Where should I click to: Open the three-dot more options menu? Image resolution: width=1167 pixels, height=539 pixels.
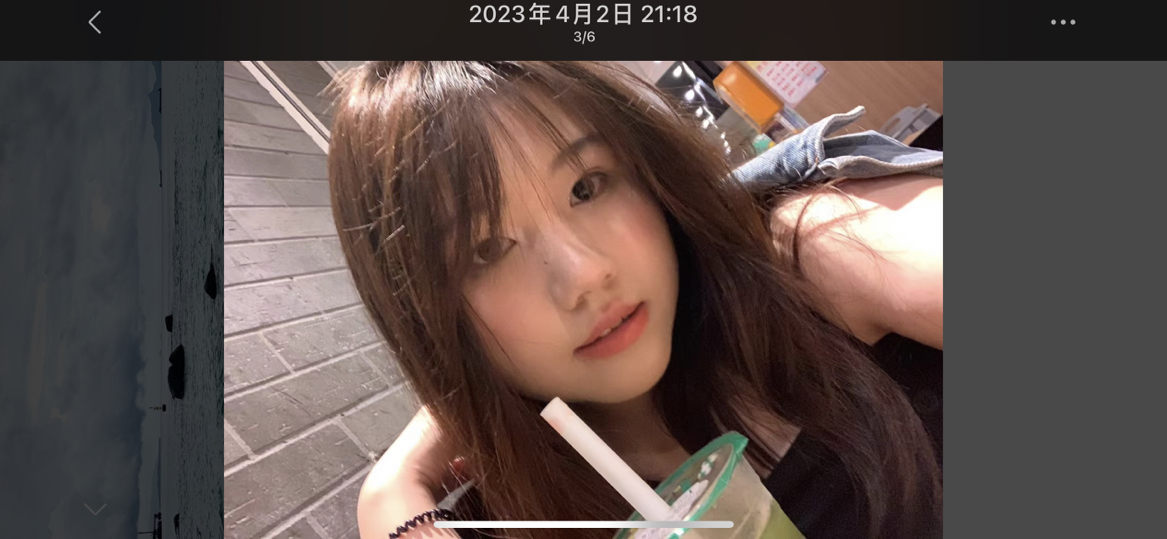click(1063, 22)
